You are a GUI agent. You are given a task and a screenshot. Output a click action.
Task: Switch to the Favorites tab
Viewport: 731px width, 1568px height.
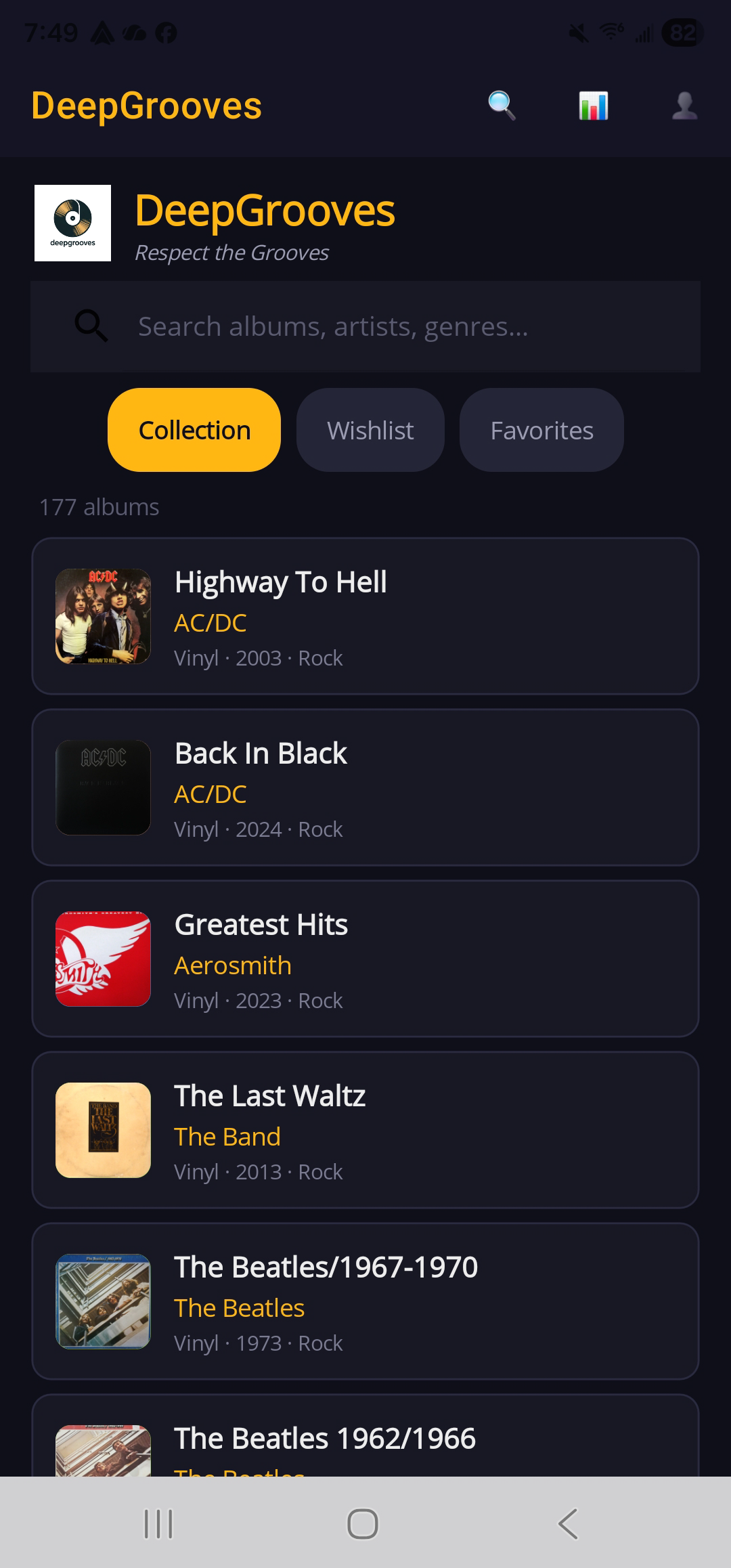541,429
